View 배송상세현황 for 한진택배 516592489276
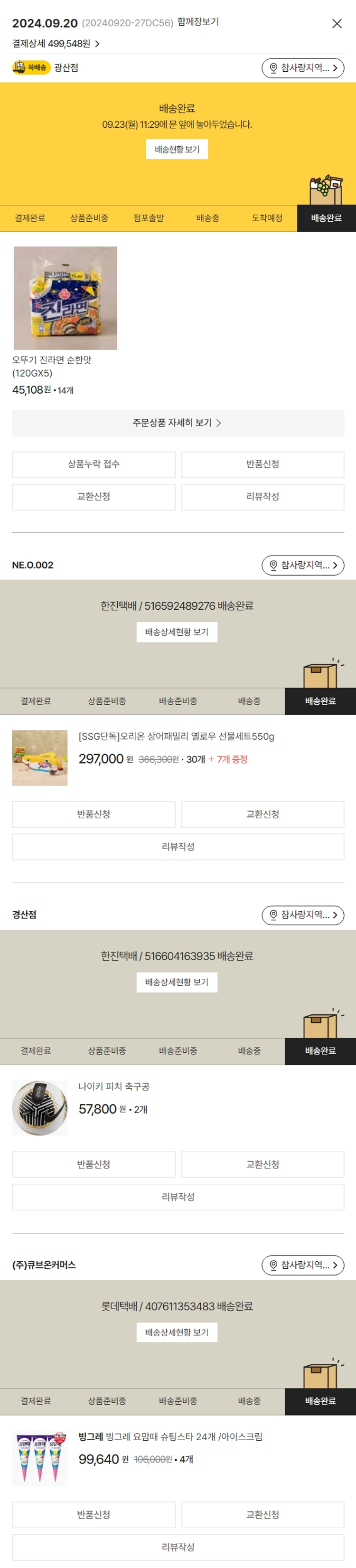The width and height of the screenshot is (356, 1568). coord(177,632)
